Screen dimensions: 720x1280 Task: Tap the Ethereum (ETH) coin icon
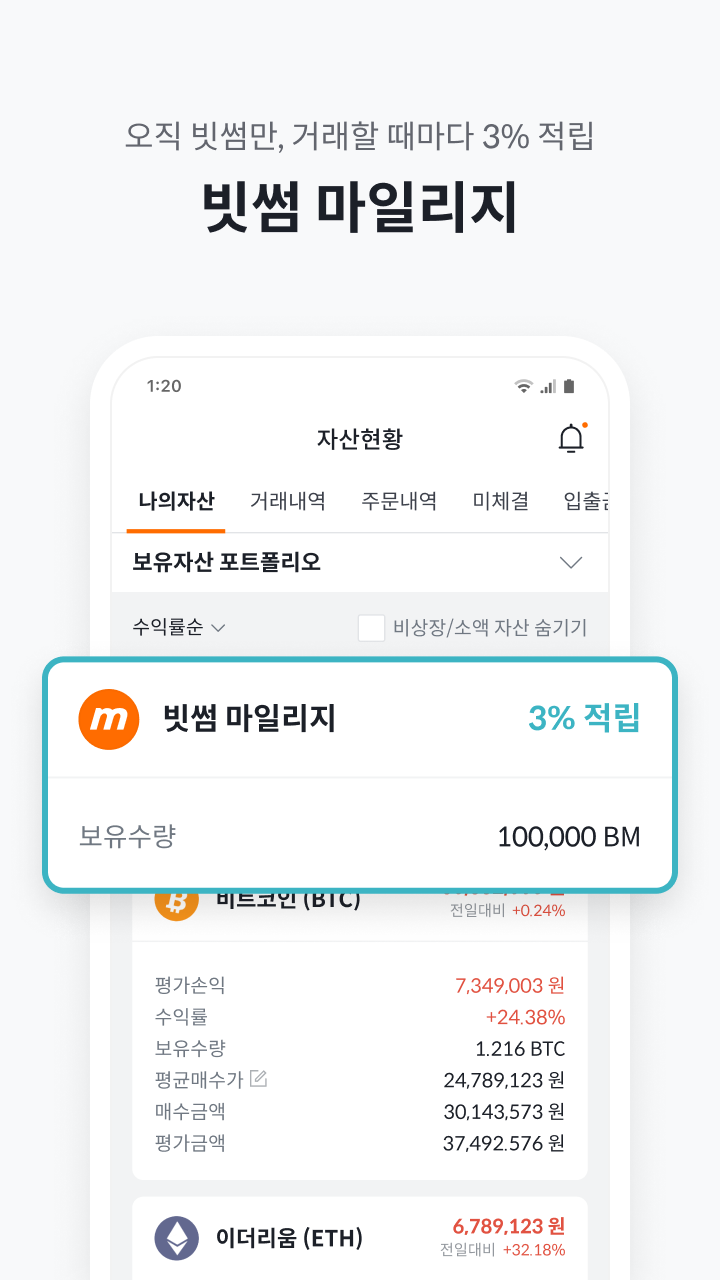point(176,1238)
